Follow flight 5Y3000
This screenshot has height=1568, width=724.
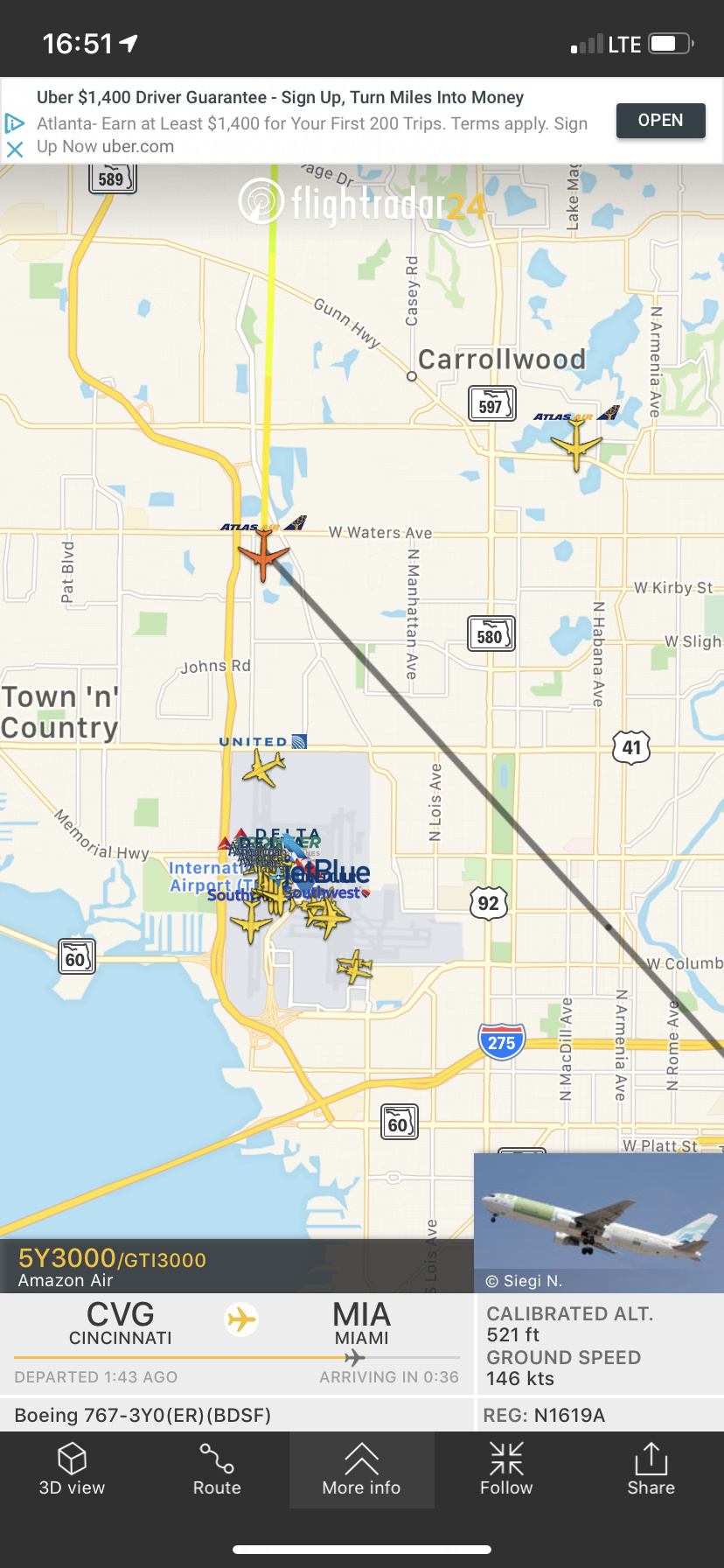506,1470
